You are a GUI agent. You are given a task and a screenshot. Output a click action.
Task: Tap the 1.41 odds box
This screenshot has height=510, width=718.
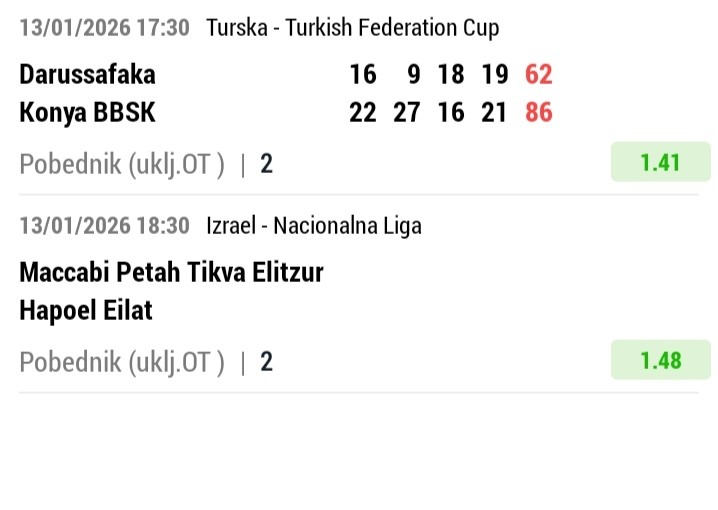[x=660, y=162]
